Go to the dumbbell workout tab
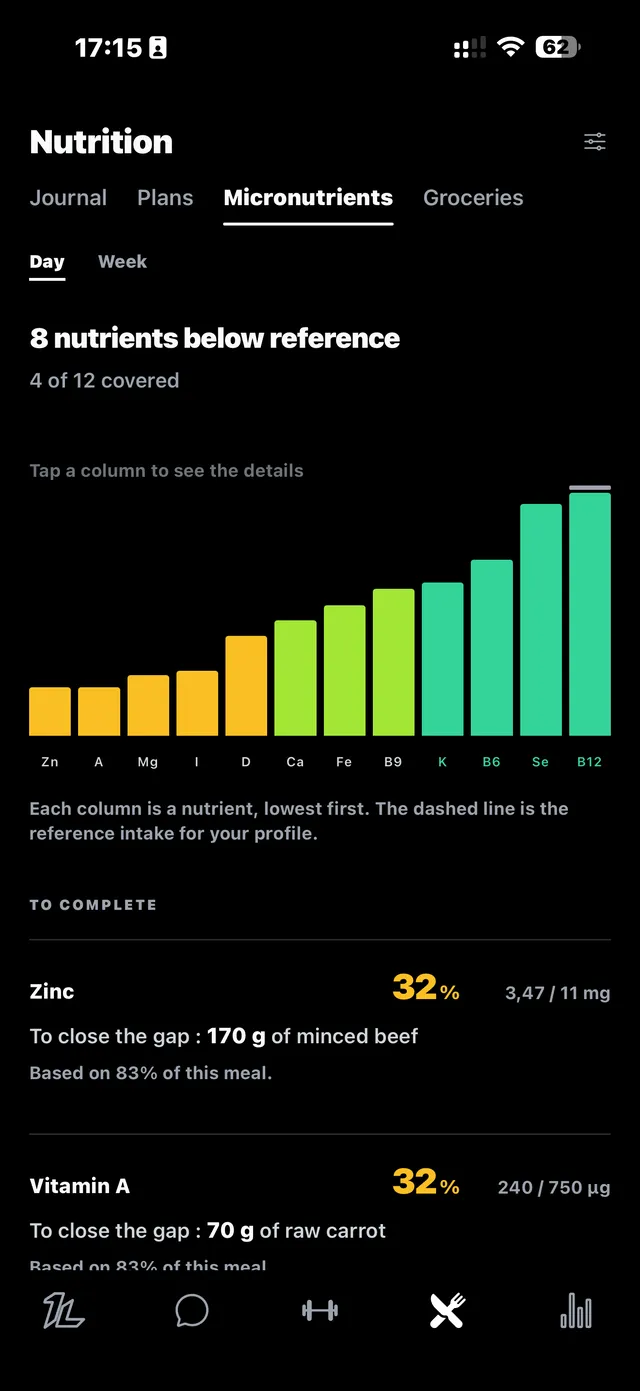This screenshot has height=1391, width=640. pyautogui.click(x=320, y=1310)
